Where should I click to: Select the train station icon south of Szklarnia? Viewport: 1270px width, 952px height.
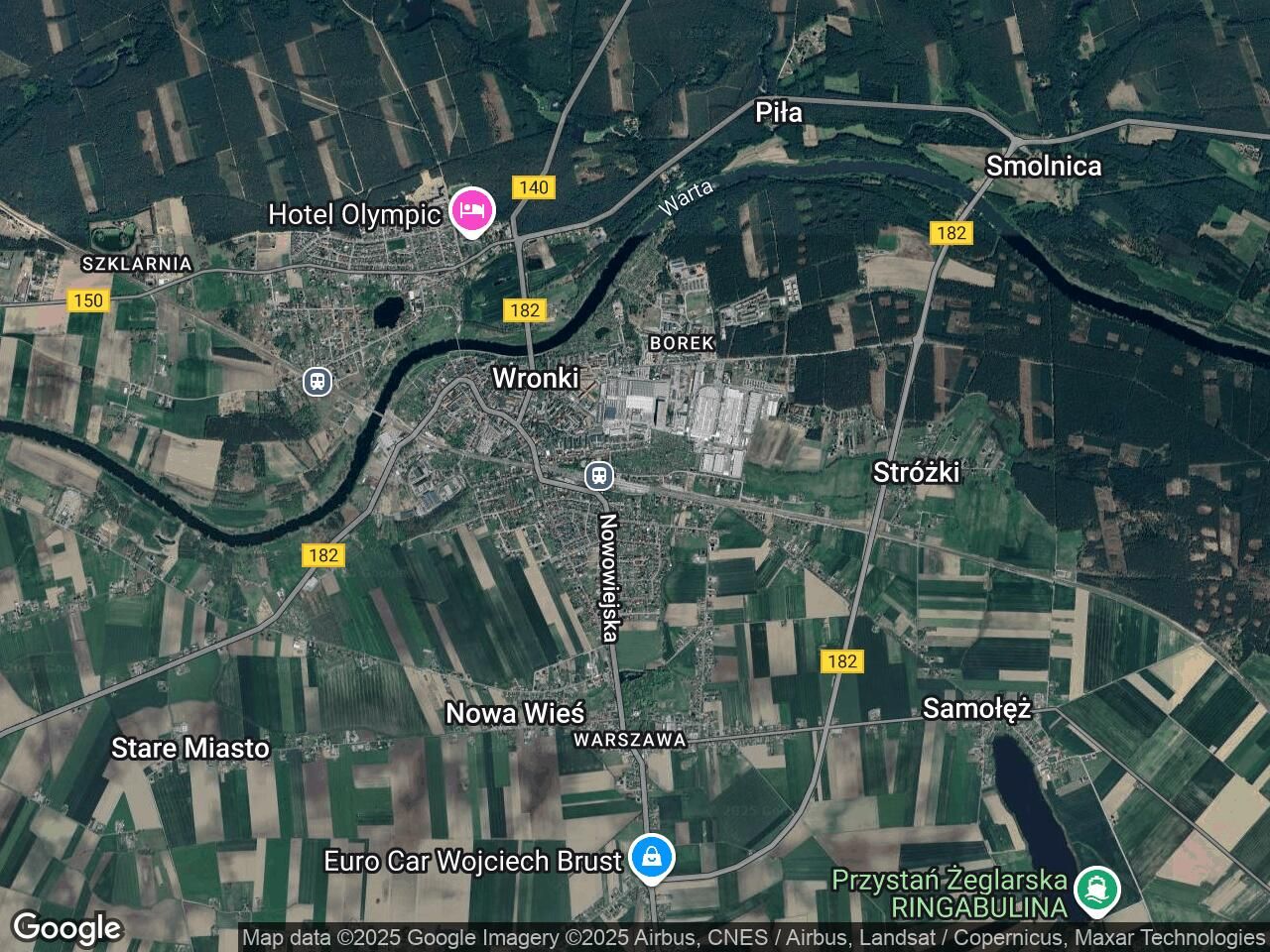coord(317,381)
